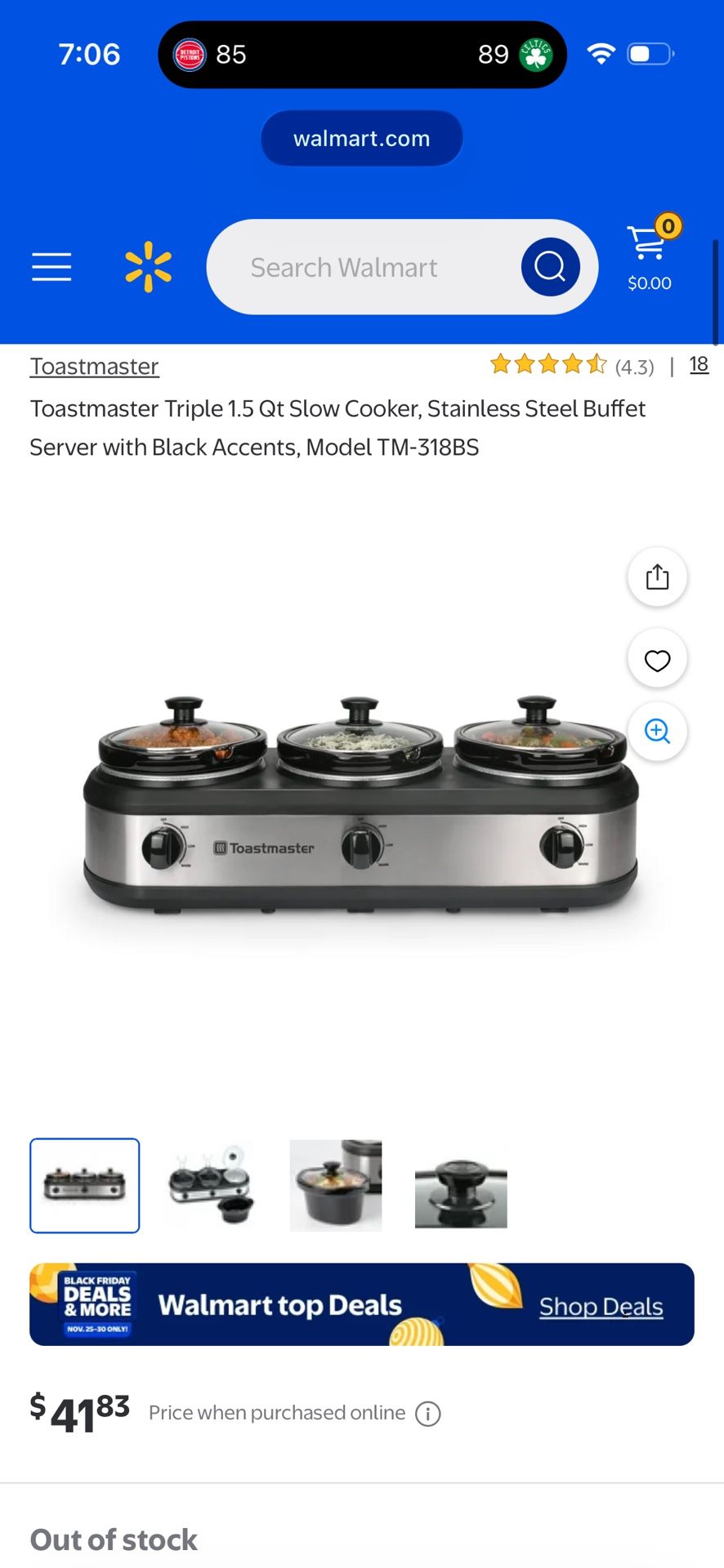View the 18 product reviews
Screen dimensions: 724x1568
pos(699,365)
